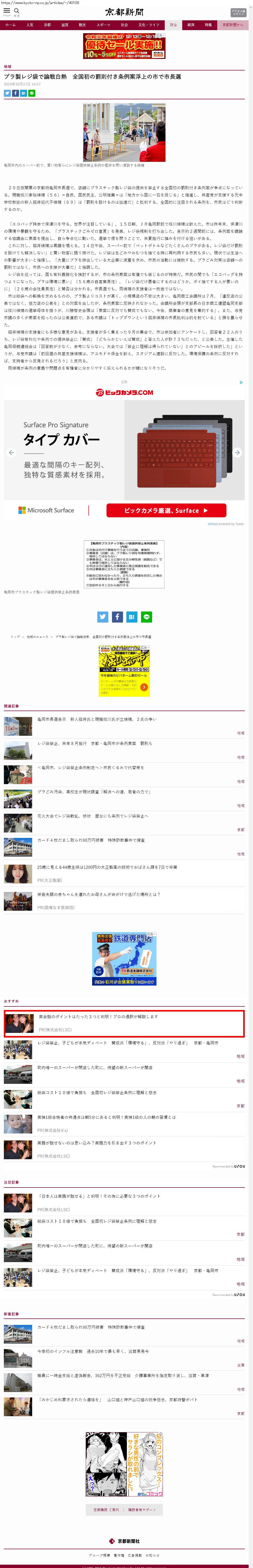
Task: Share article on Twitter below the headline
Action: (7, 93)
